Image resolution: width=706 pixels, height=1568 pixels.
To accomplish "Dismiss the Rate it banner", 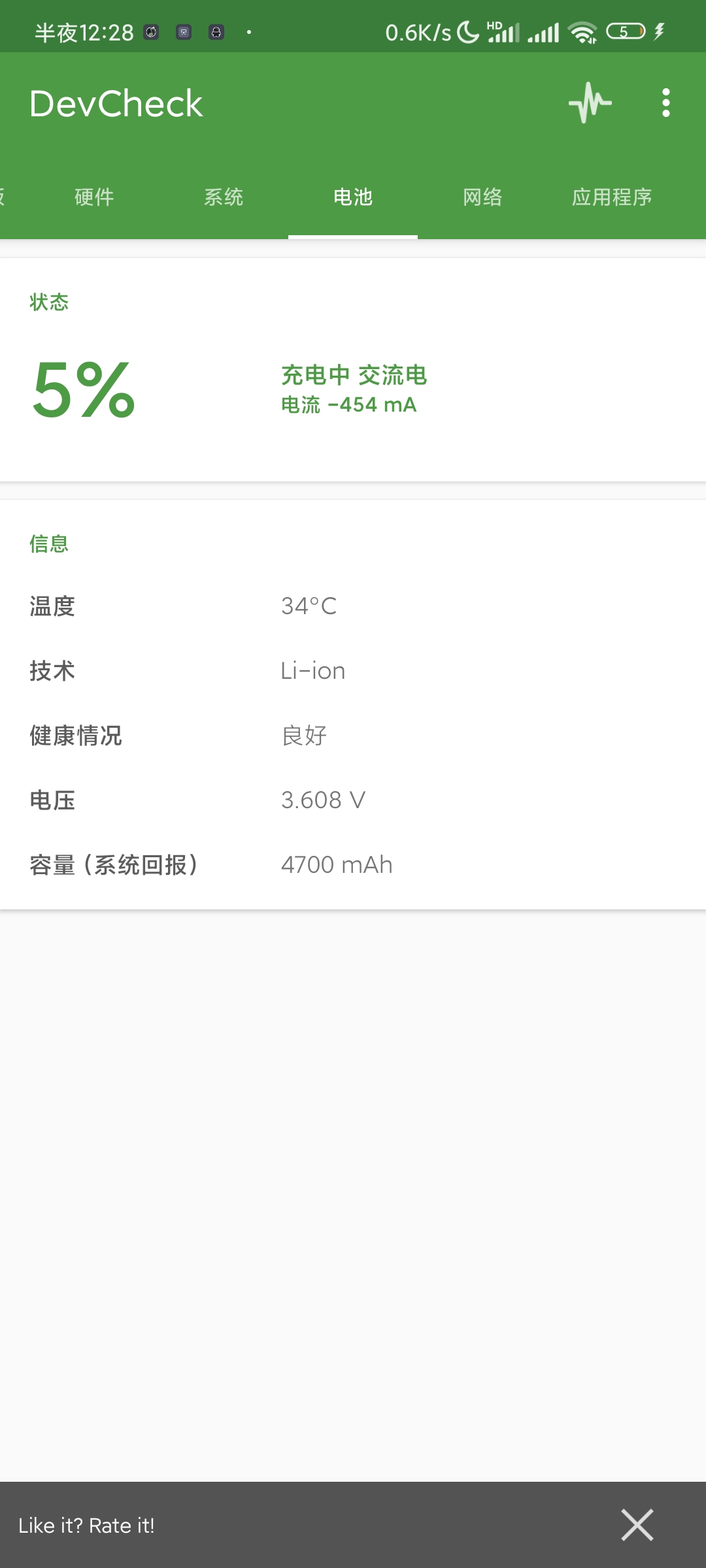I will 637,1525.
